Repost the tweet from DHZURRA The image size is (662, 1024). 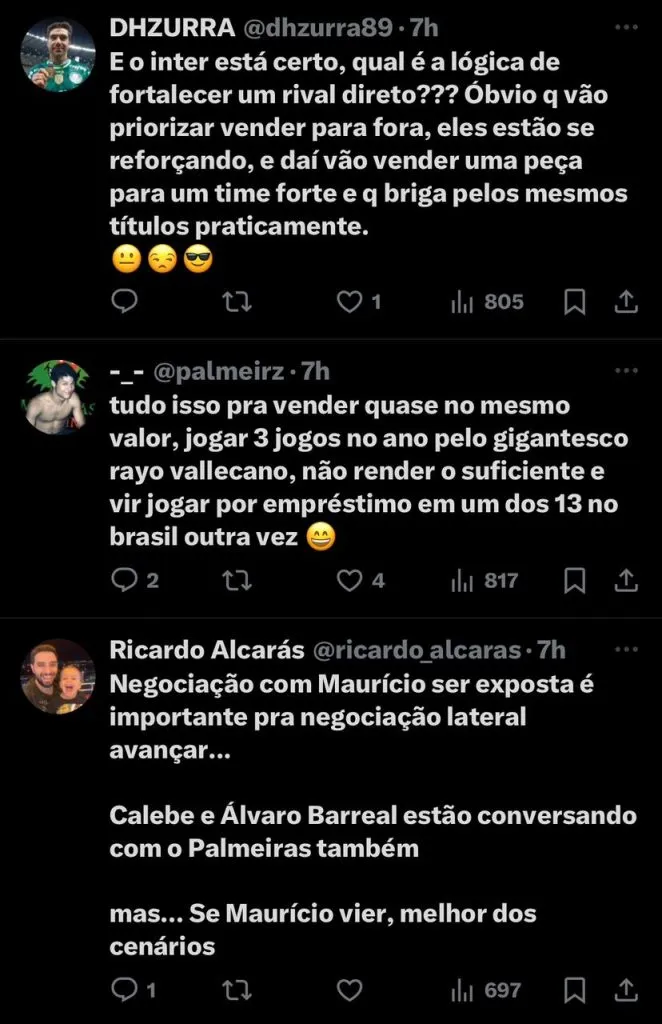click(x=235, y=301)
